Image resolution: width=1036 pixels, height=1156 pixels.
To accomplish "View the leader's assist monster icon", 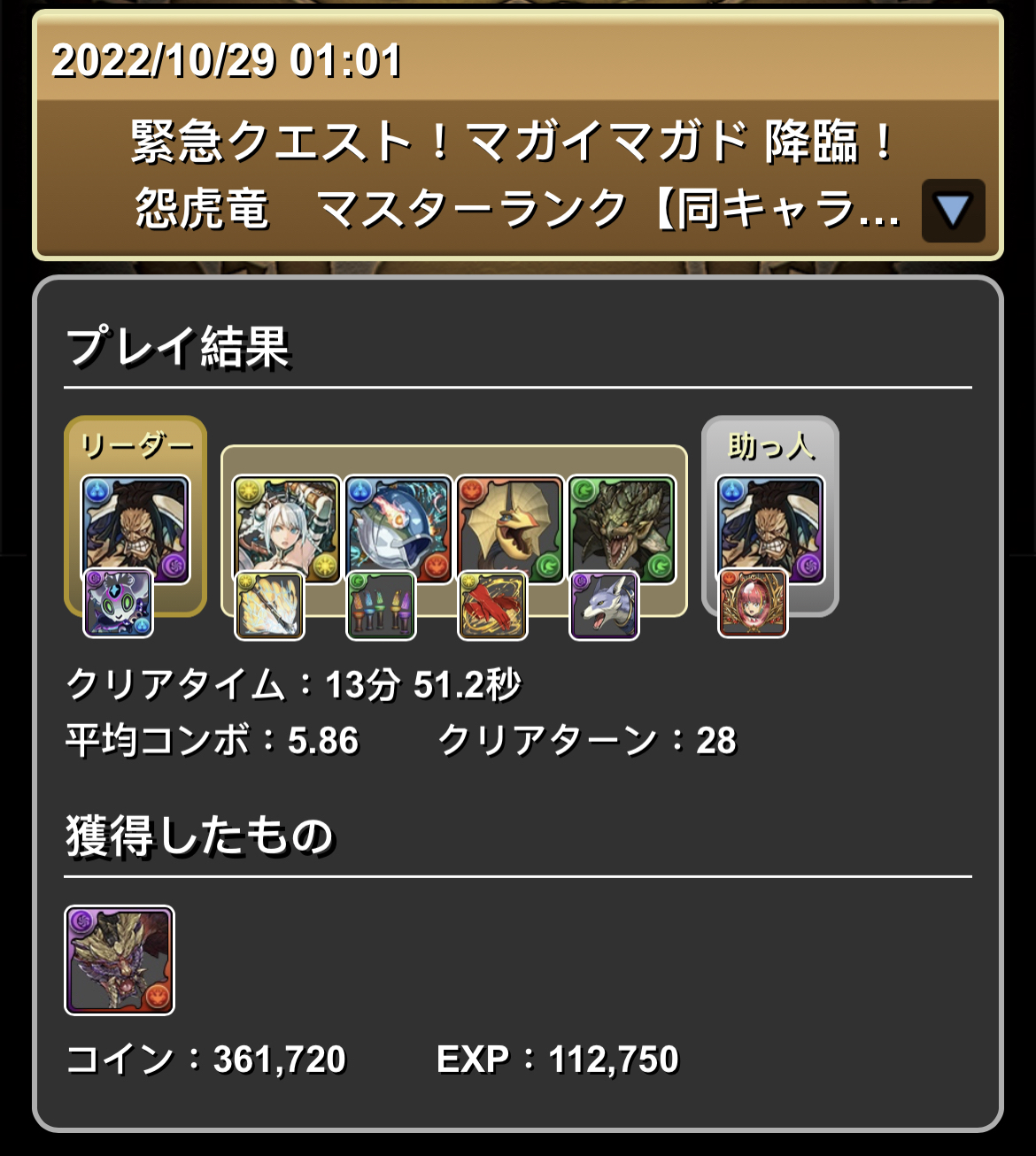I will coord(118,605).
